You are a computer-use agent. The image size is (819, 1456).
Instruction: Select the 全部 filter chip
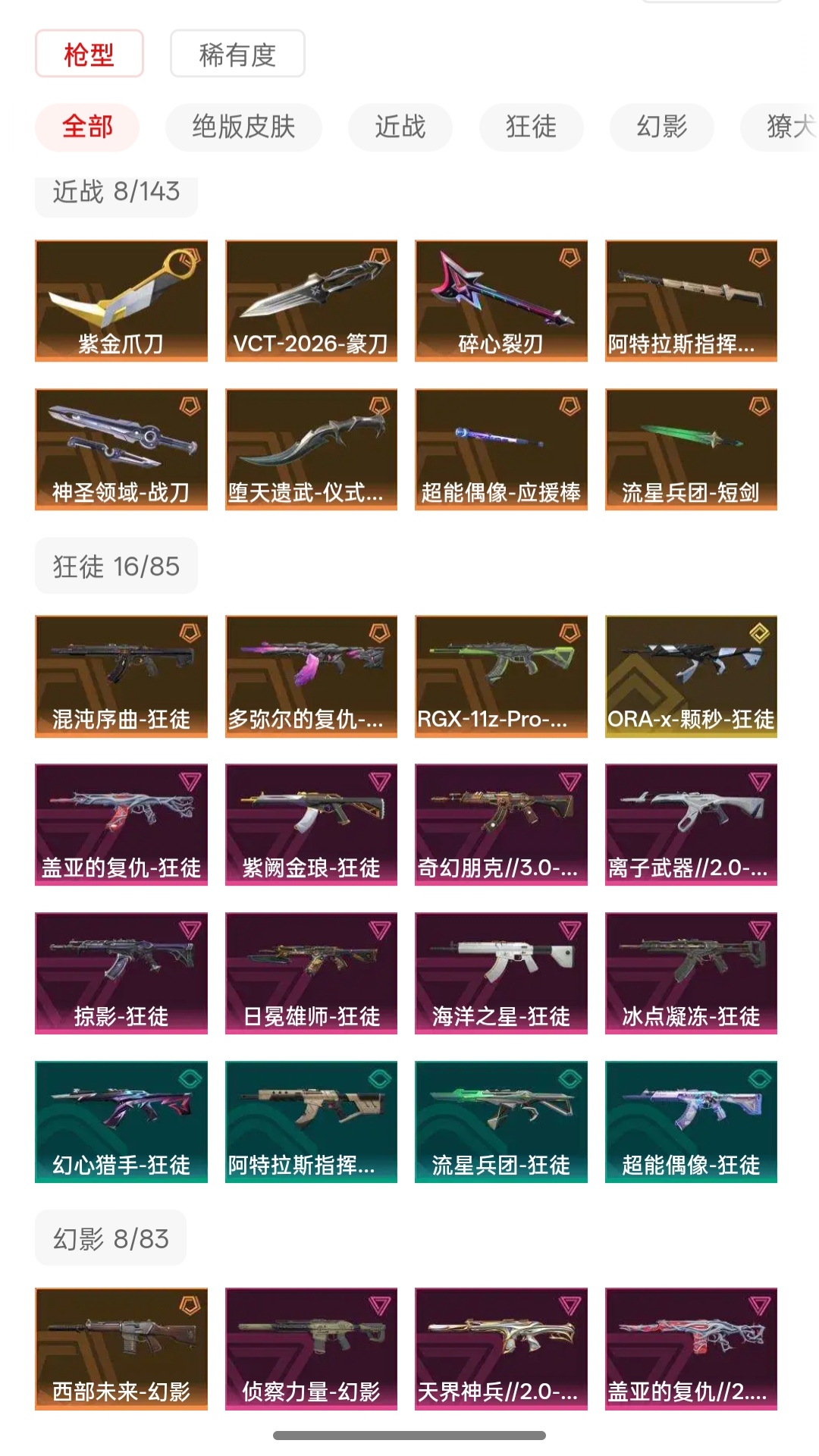[87, 127]
